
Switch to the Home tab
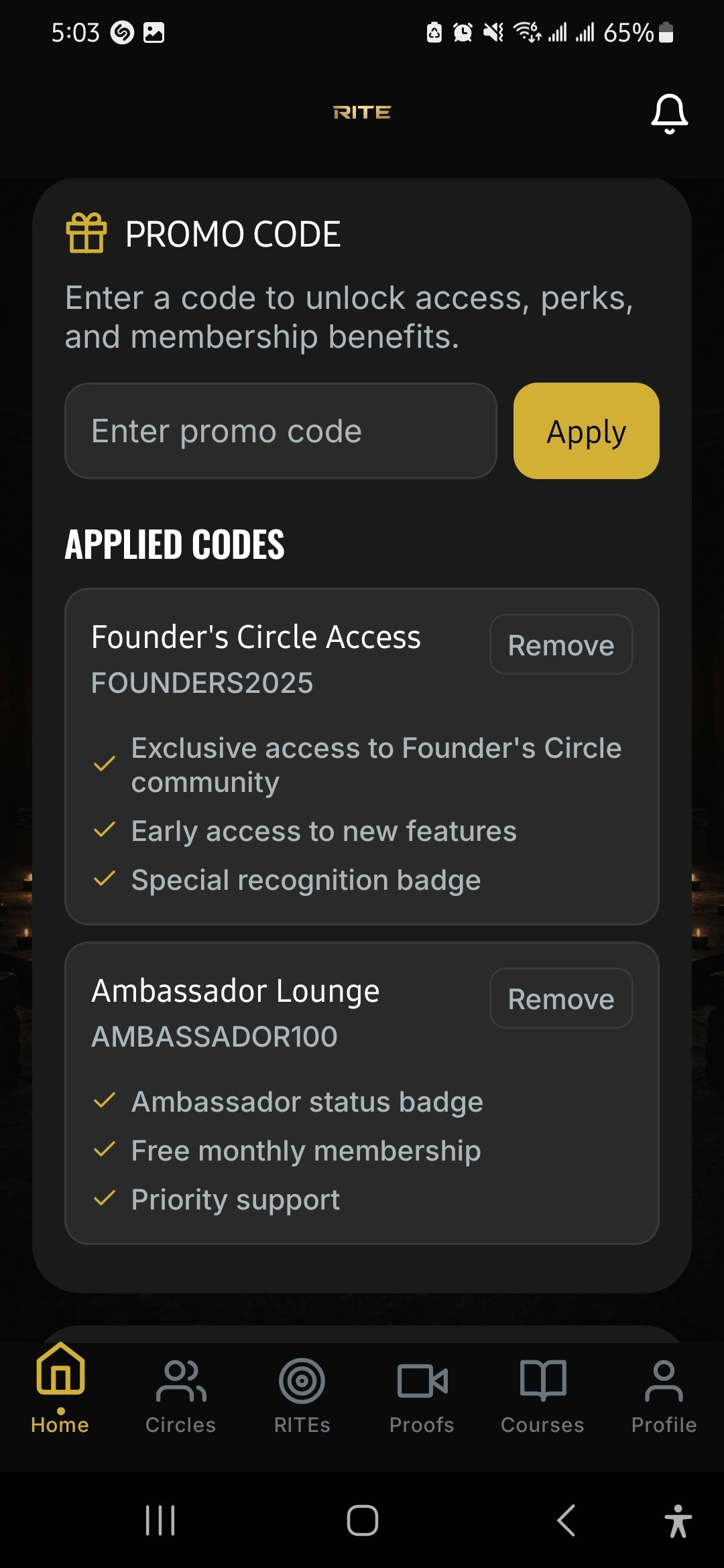[x=60, y=1388]
